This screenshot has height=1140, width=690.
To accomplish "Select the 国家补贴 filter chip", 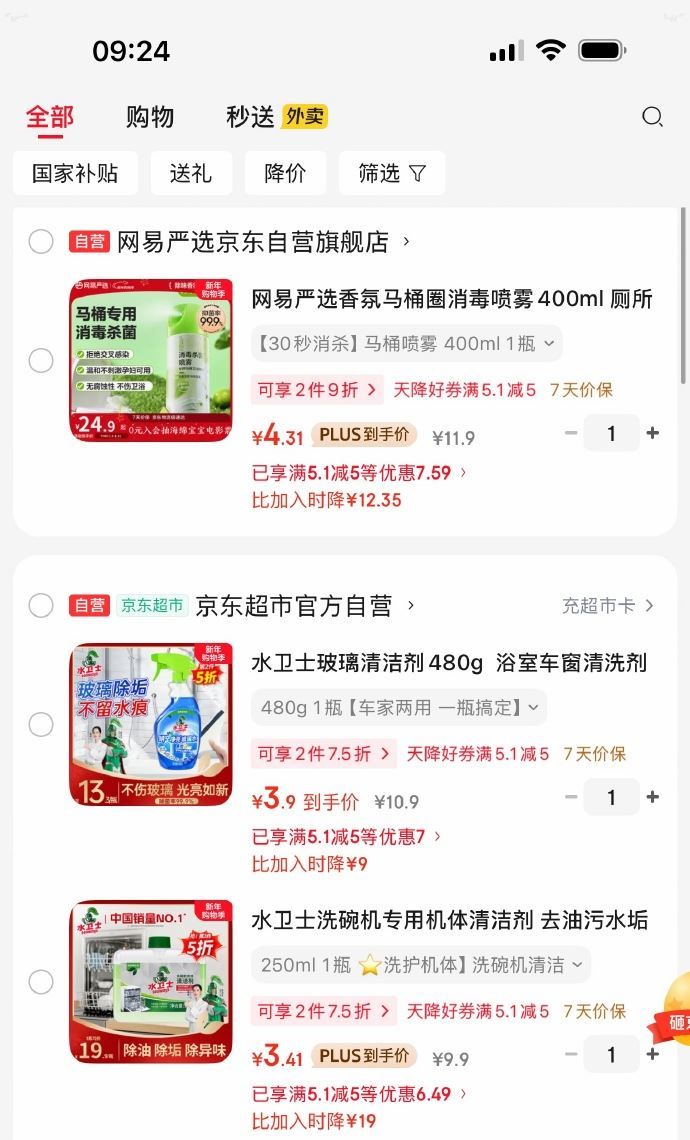I will [x=75, y=173].
